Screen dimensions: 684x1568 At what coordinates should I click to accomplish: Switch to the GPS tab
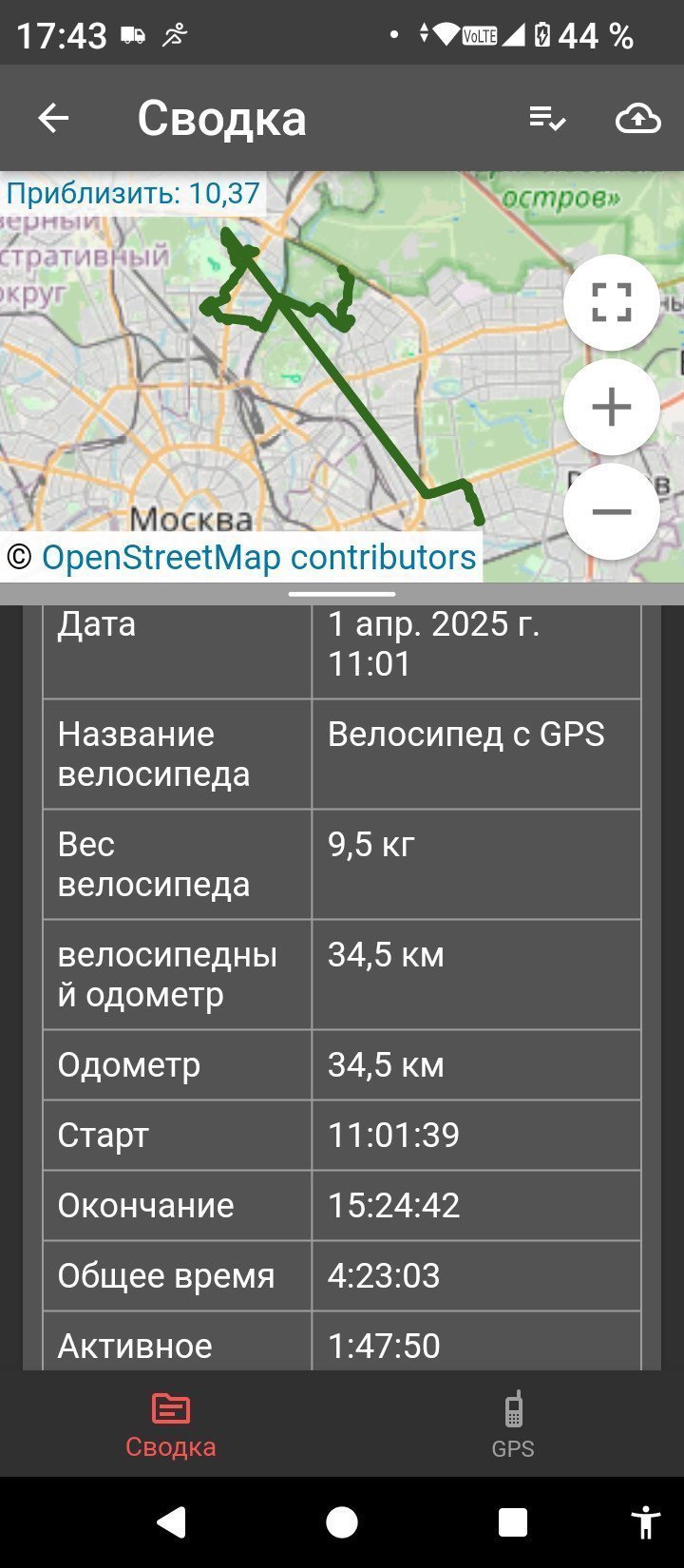click(513, 1424)
